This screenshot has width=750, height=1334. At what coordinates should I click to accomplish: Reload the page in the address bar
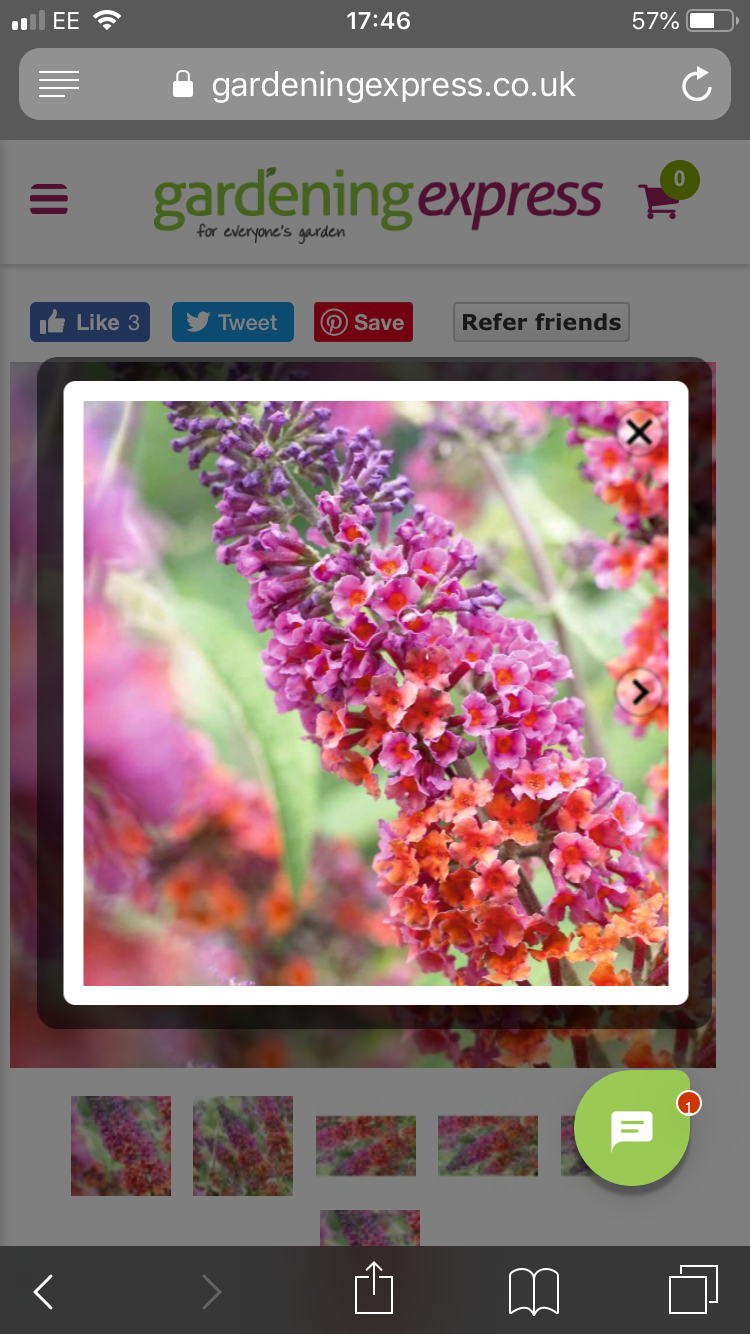point(697,85)
